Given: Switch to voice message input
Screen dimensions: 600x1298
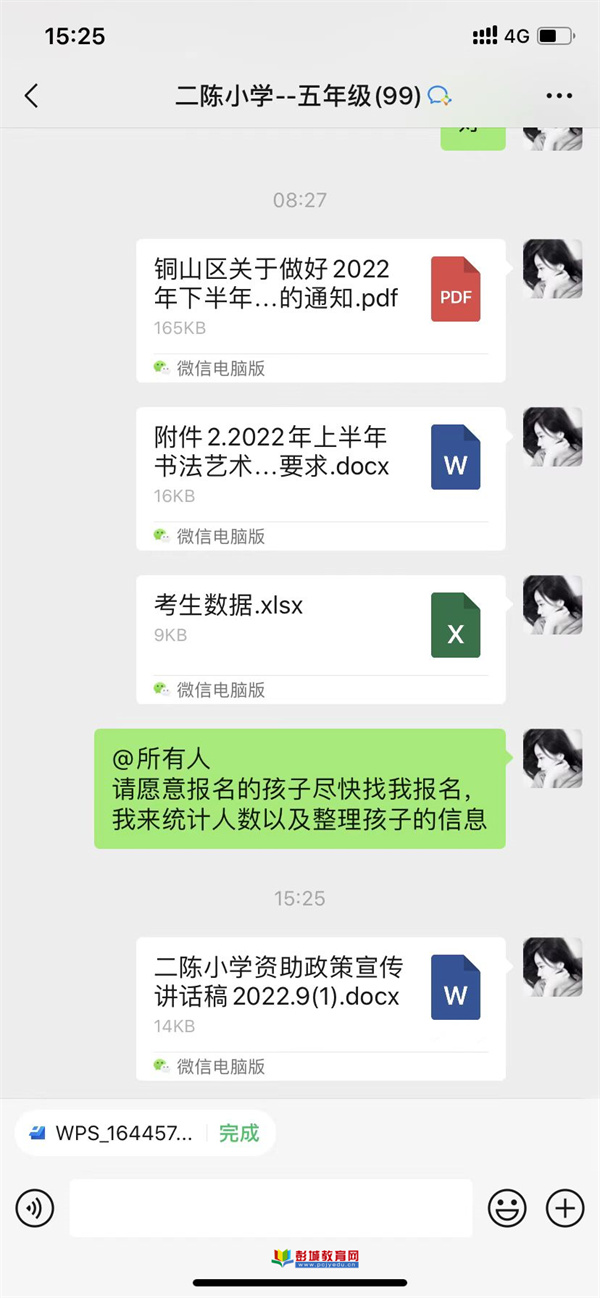Looking at the screenshot, I should click(34, 1209).
